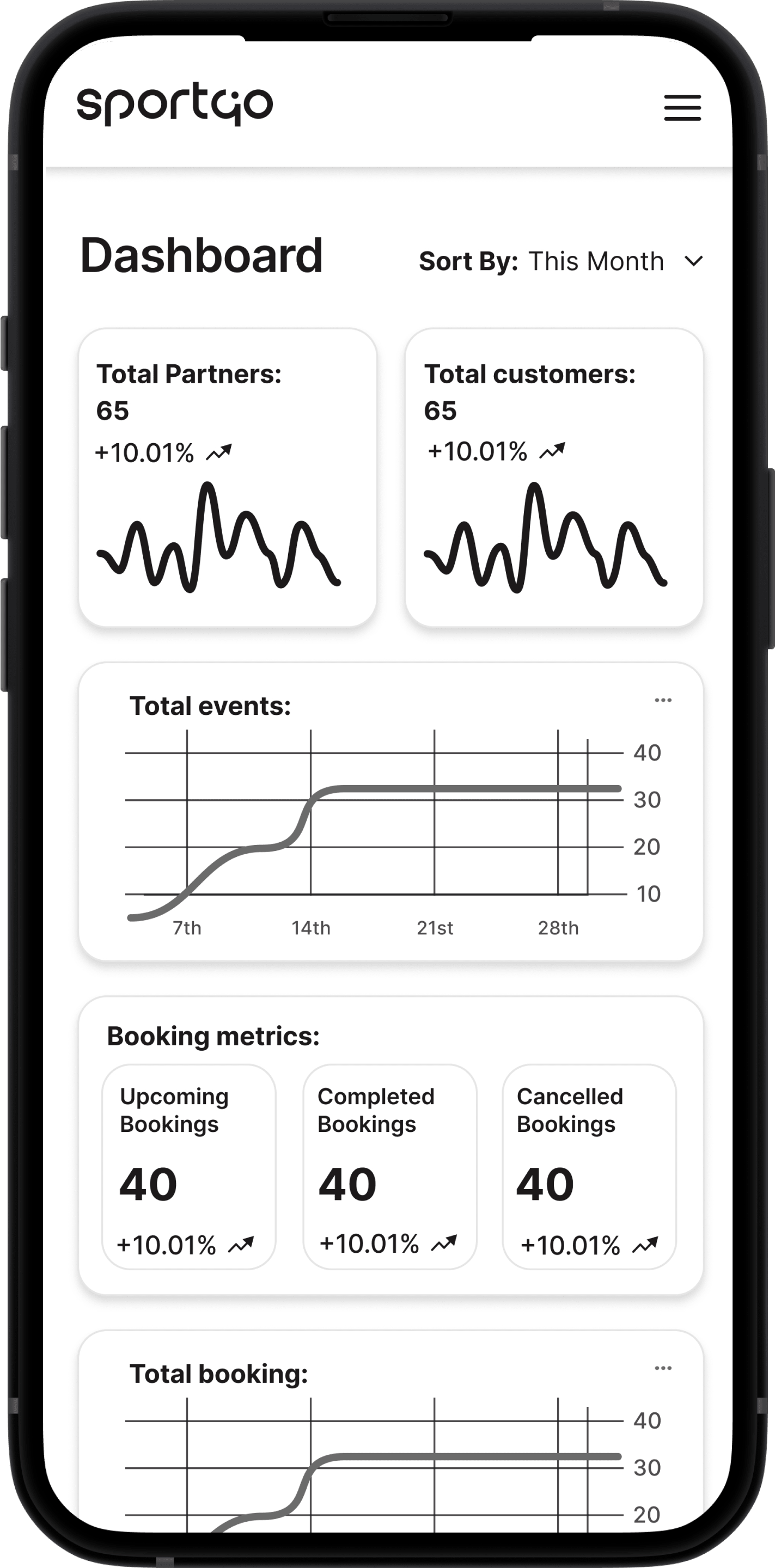
Task: Open Total booking options menu
Action: tap(663, 1368)
